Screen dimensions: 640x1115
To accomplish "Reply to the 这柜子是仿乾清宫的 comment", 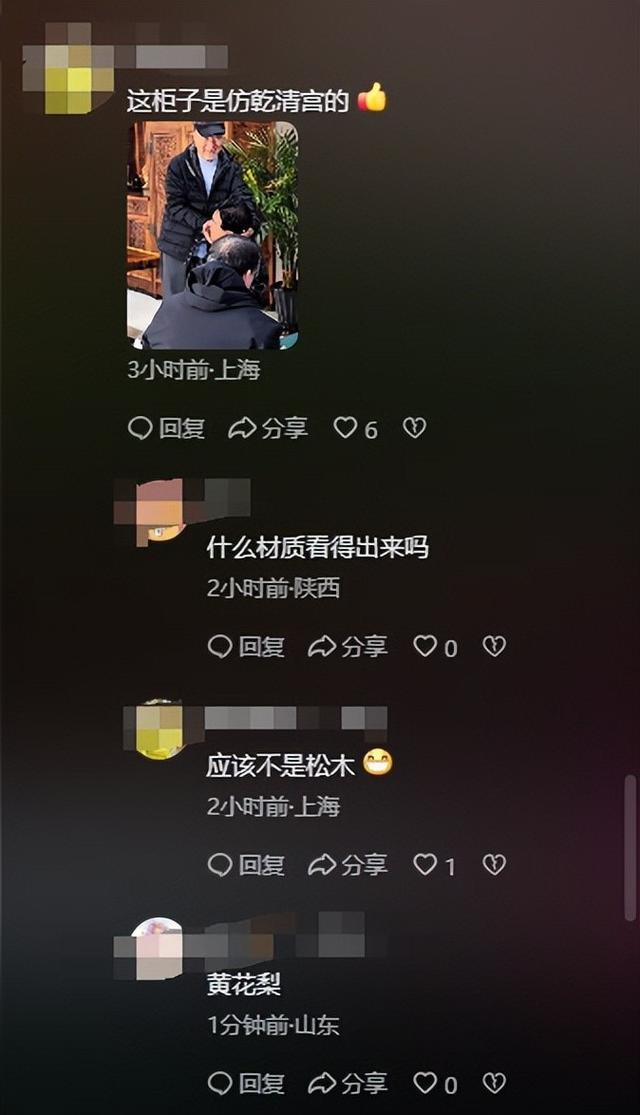I will coord(167,429).
